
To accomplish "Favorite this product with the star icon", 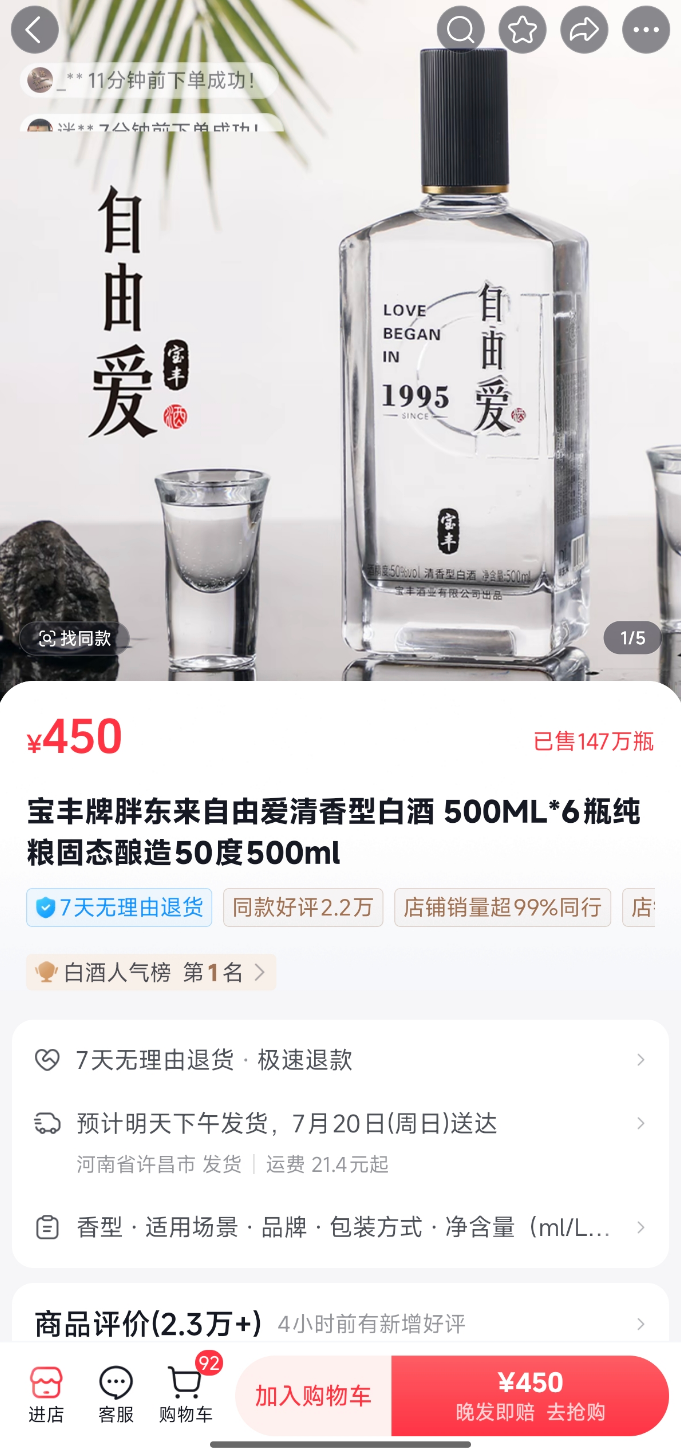I will click(x=522, y=30).
